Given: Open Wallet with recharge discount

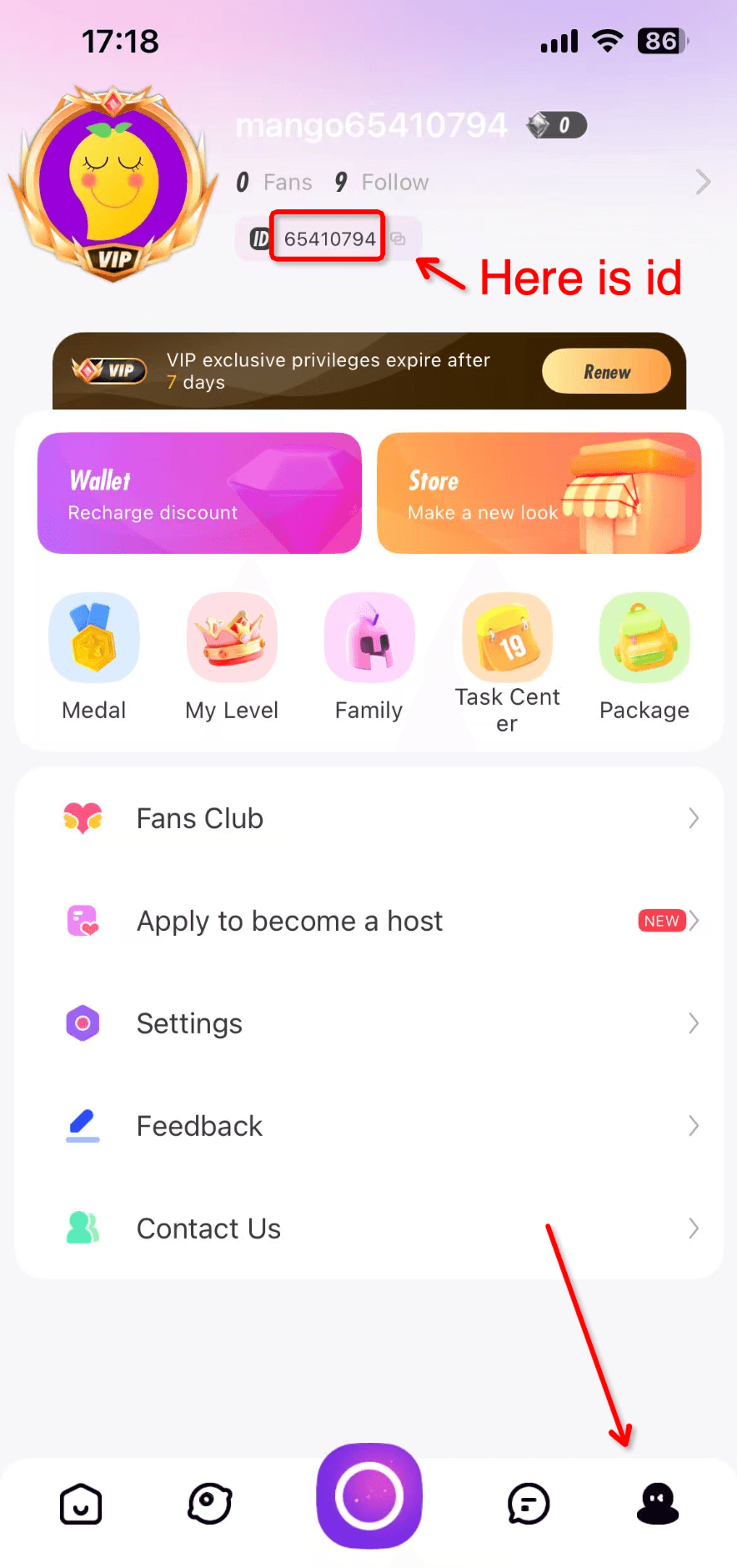Looking at the screenshot, I should (199, 492).
